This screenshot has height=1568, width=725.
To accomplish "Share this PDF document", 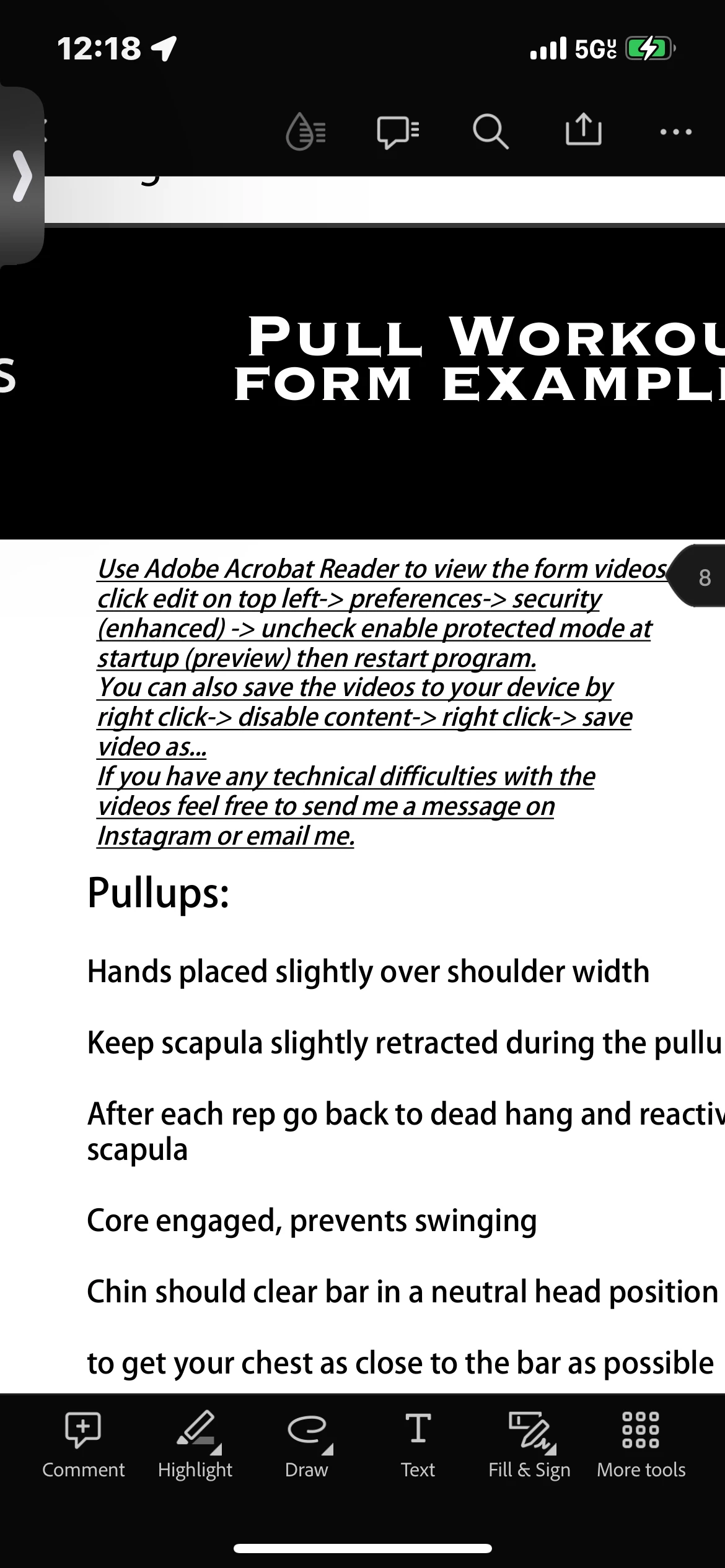I will pos(583,131).
